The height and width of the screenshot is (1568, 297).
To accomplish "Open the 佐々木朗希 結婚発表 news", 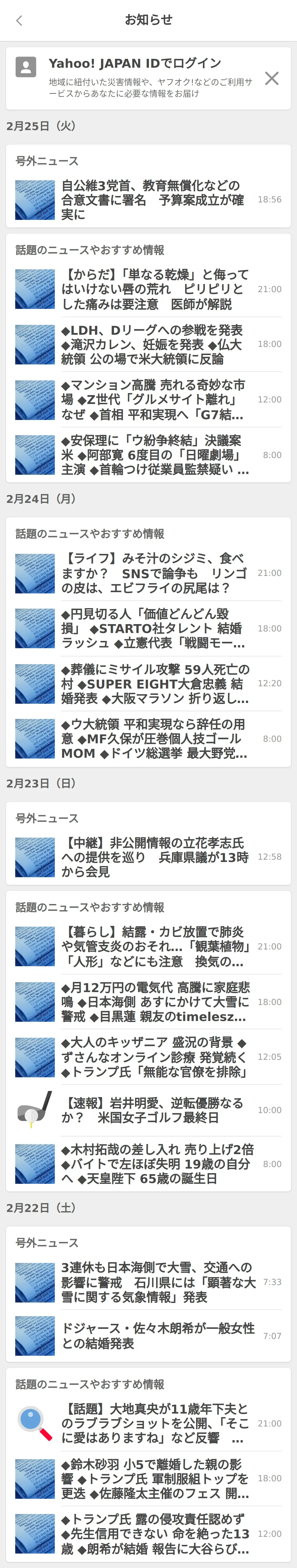I will pyautogui.click(x=153, y=1335).
